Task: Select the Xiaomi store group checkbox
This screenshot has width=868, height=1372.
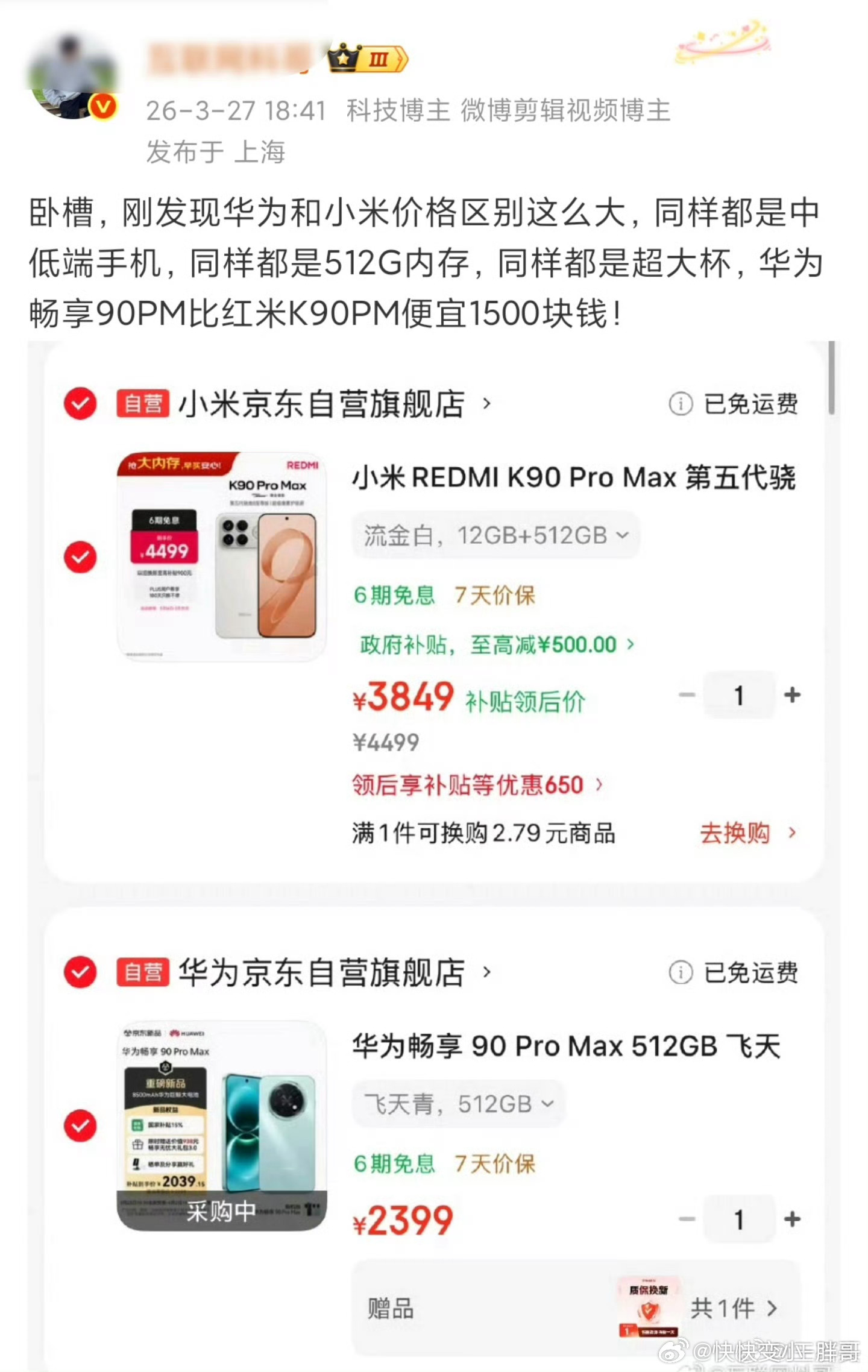Action: (80, 404)
